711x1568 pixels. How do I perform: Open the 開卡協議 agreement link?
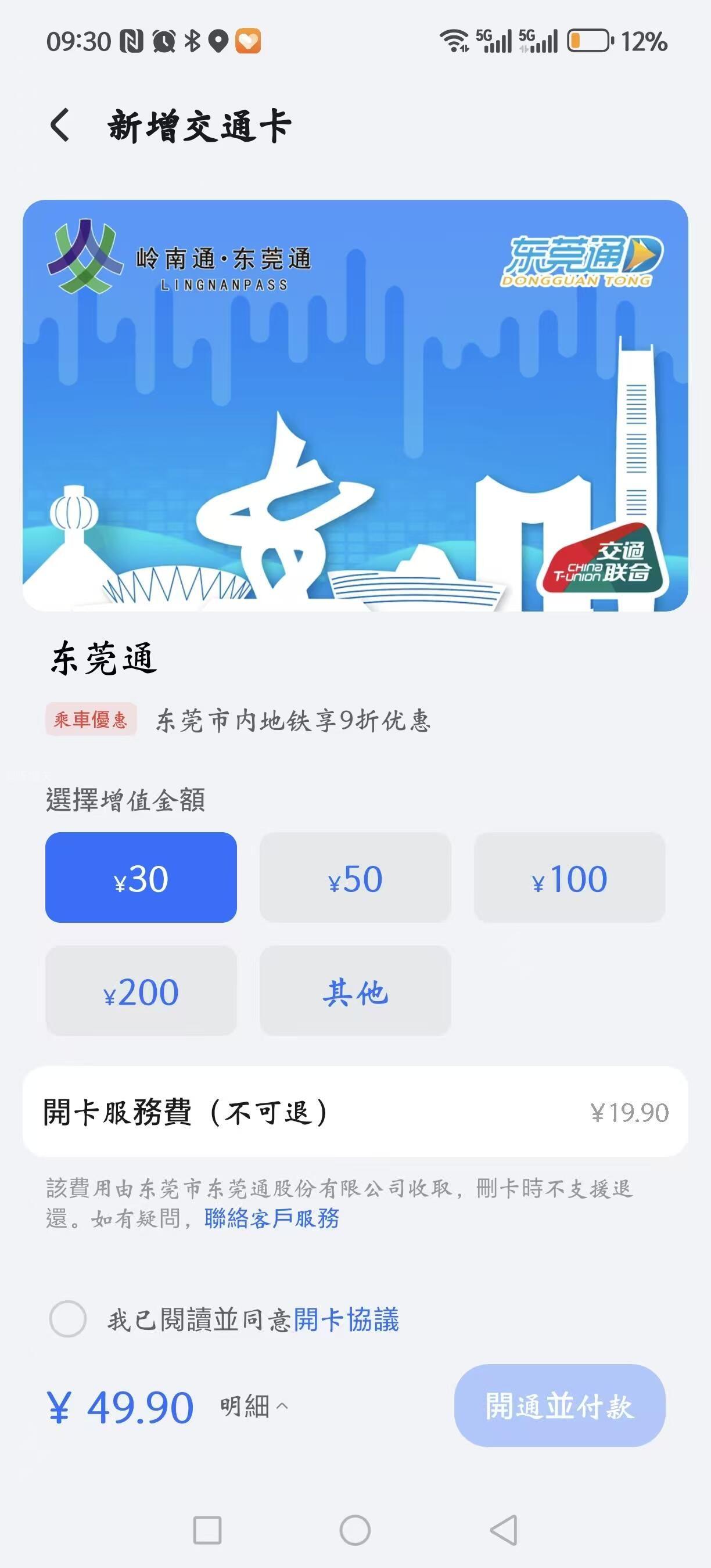346,1319
